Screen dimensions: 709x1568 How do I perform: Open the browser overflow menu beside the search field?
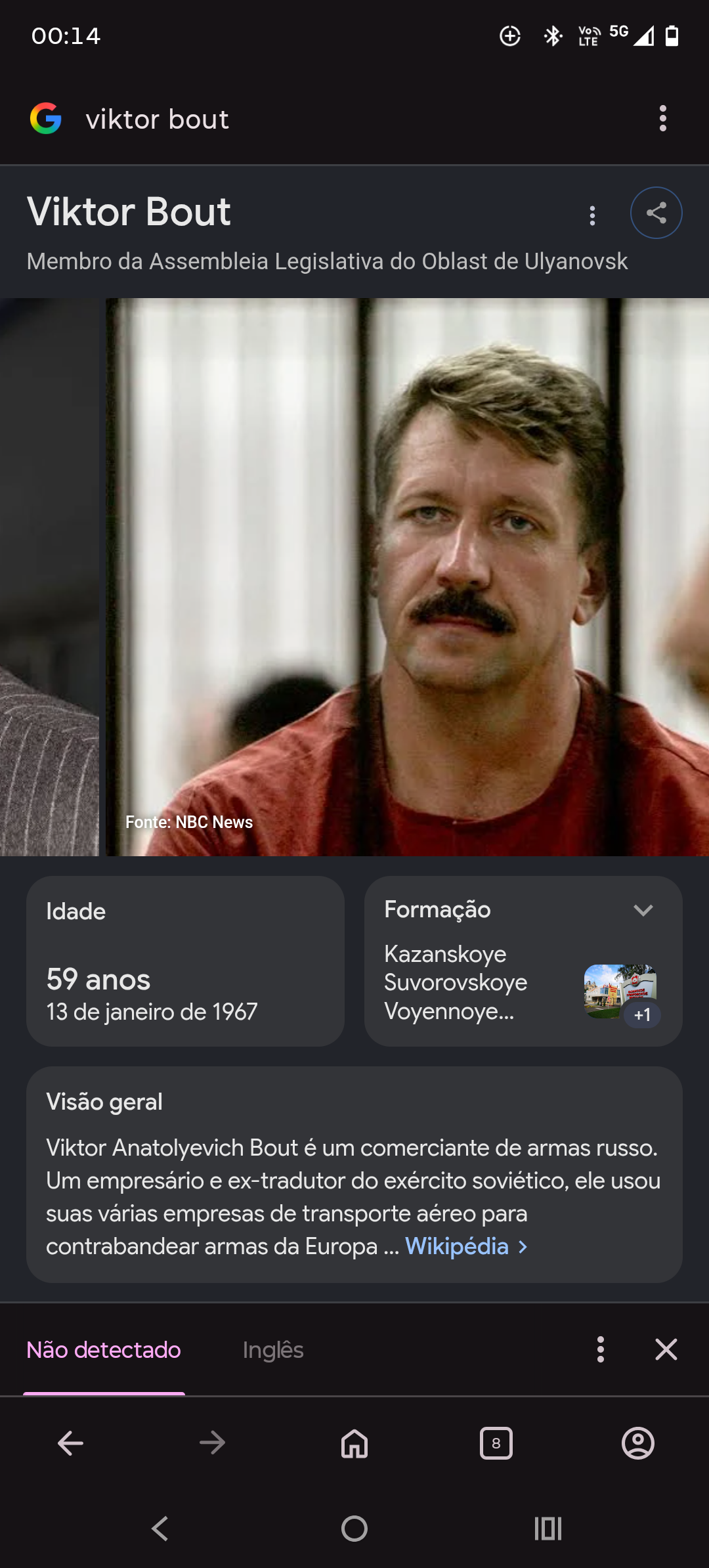point(663,119)
